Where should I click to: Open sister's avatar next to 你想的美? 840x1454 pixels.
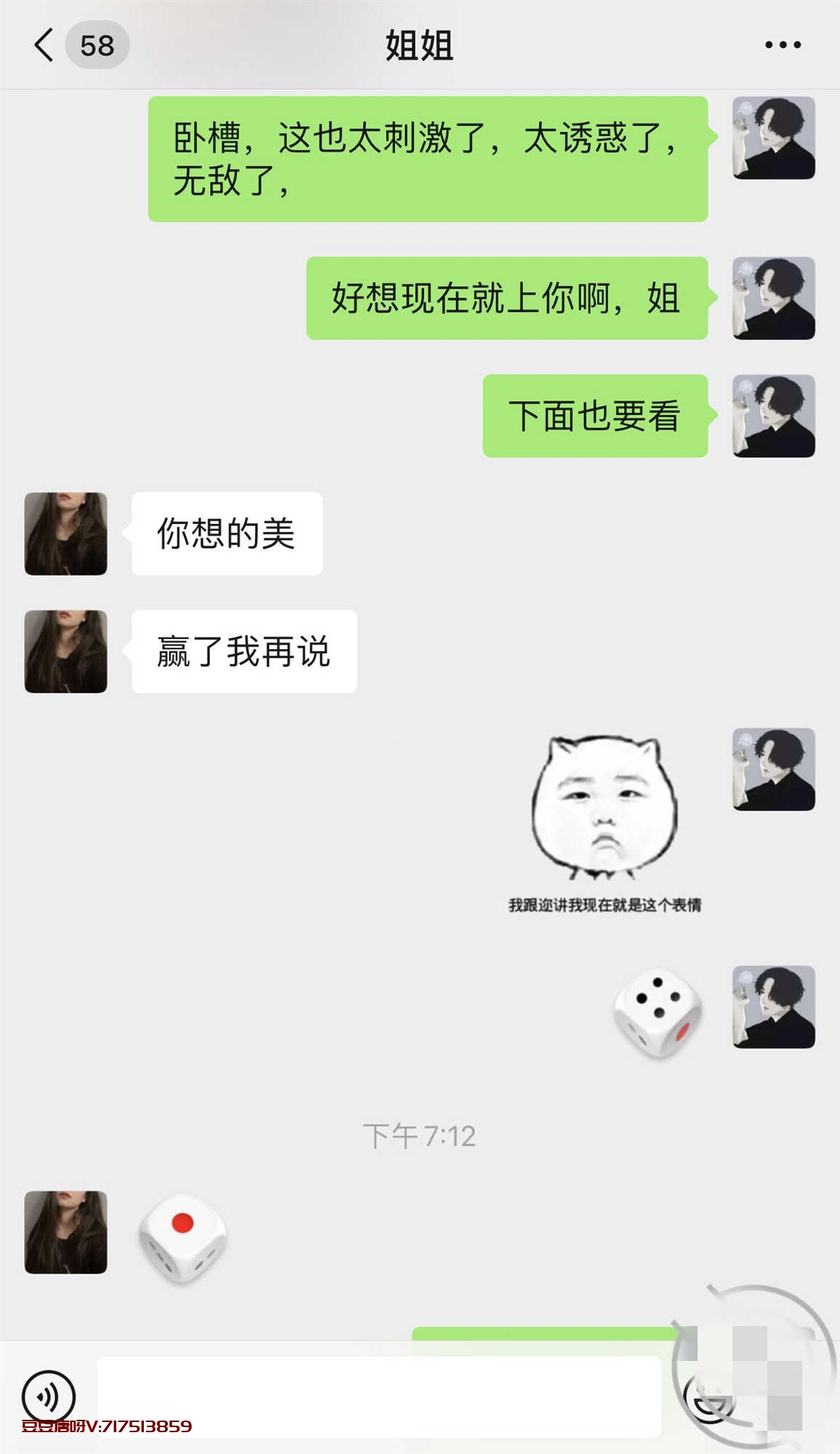point(66,534)
